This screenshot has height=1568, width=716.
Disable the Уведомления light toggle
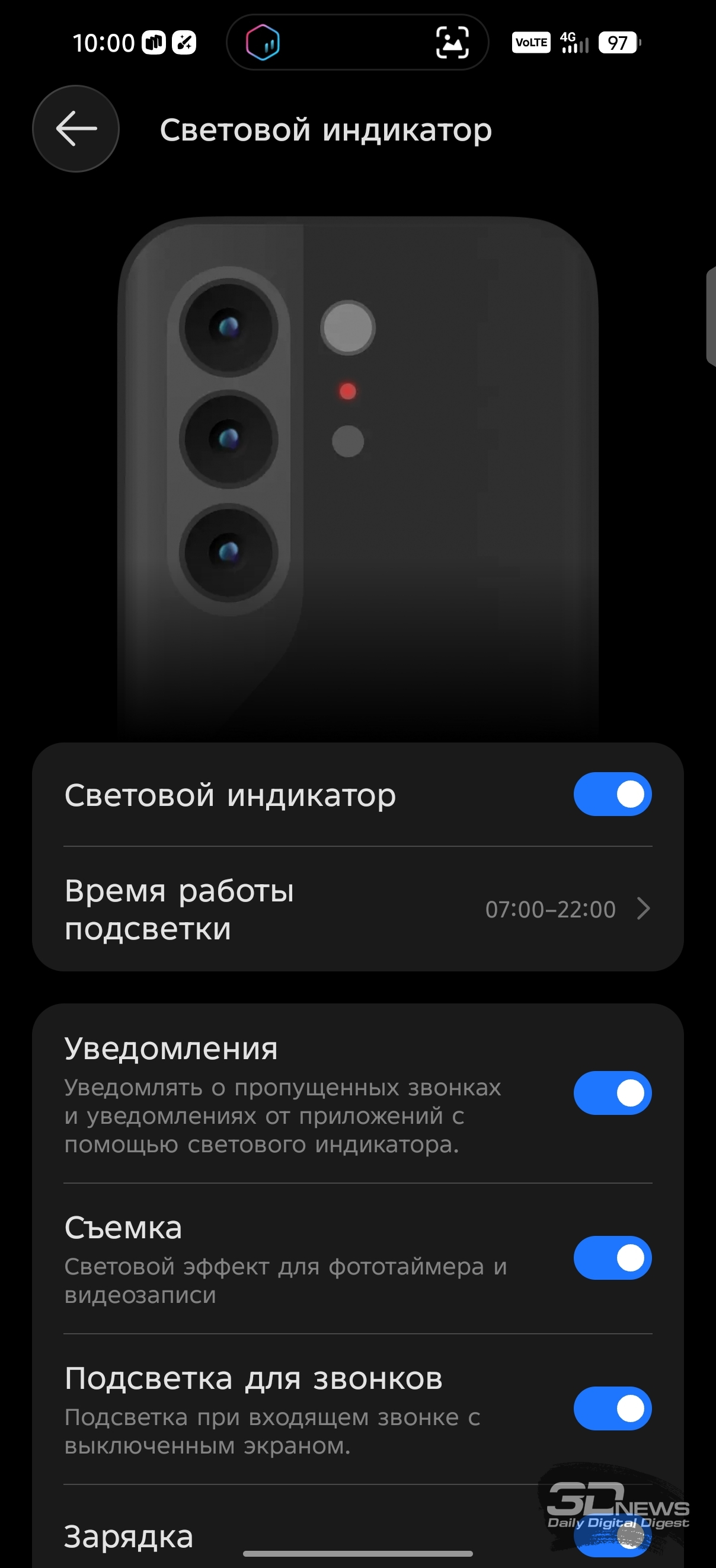pyautogui.click(x=612, y=1093)
